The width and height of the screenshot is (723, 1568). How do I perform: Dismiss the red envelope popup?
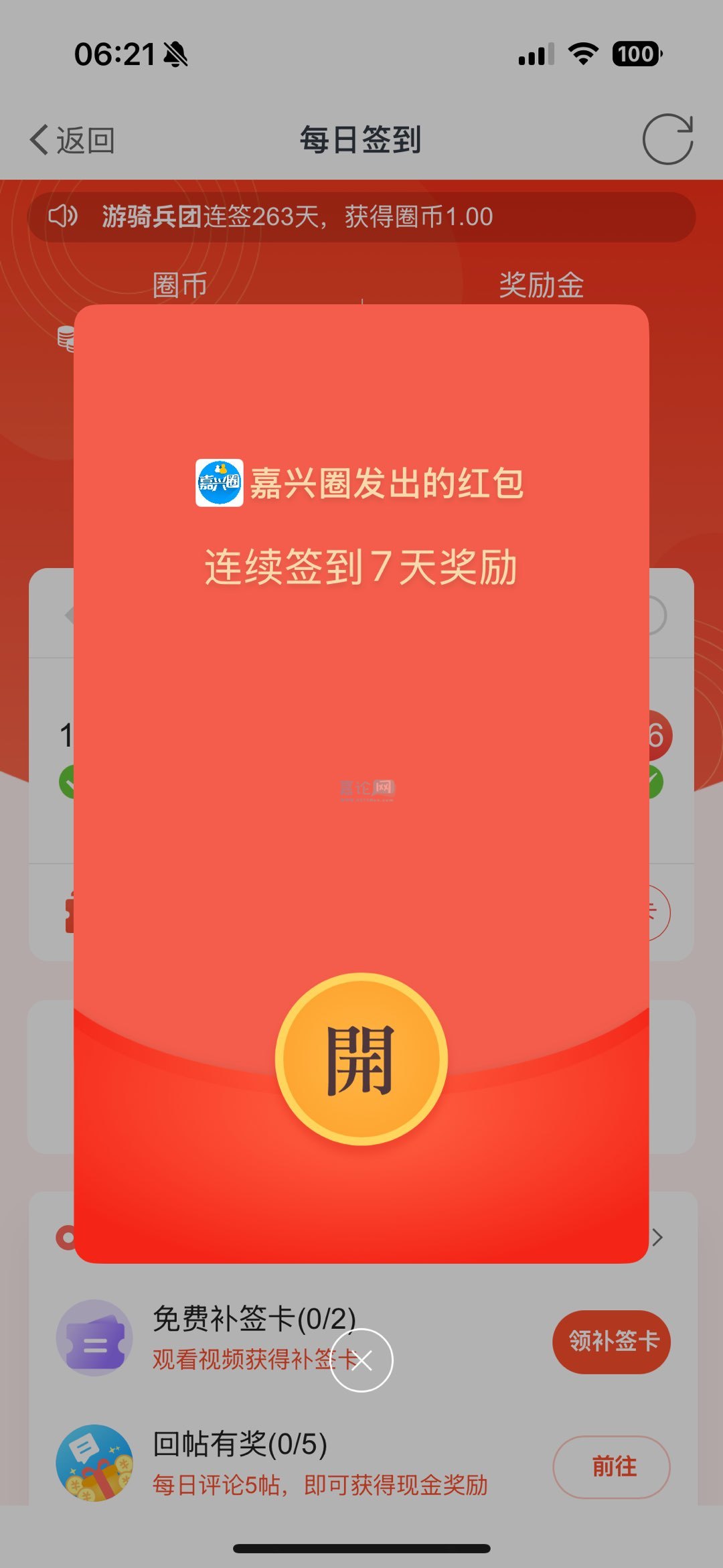coord(361,1360)
